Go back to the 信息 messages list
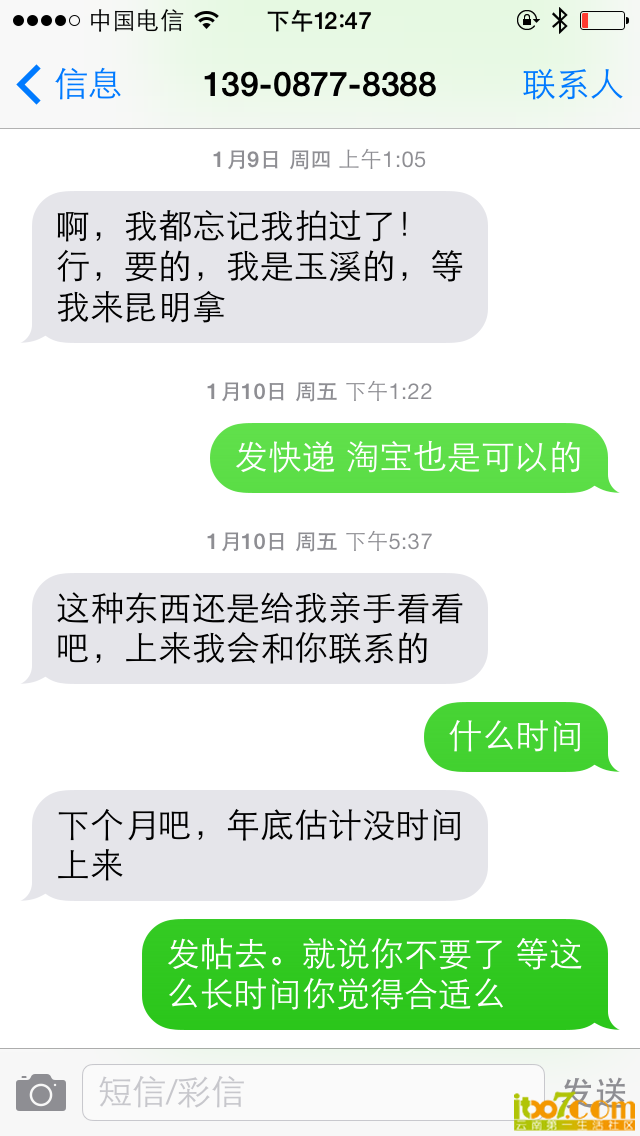Screen dimensions: 640x1136 (x=68, y=84)
